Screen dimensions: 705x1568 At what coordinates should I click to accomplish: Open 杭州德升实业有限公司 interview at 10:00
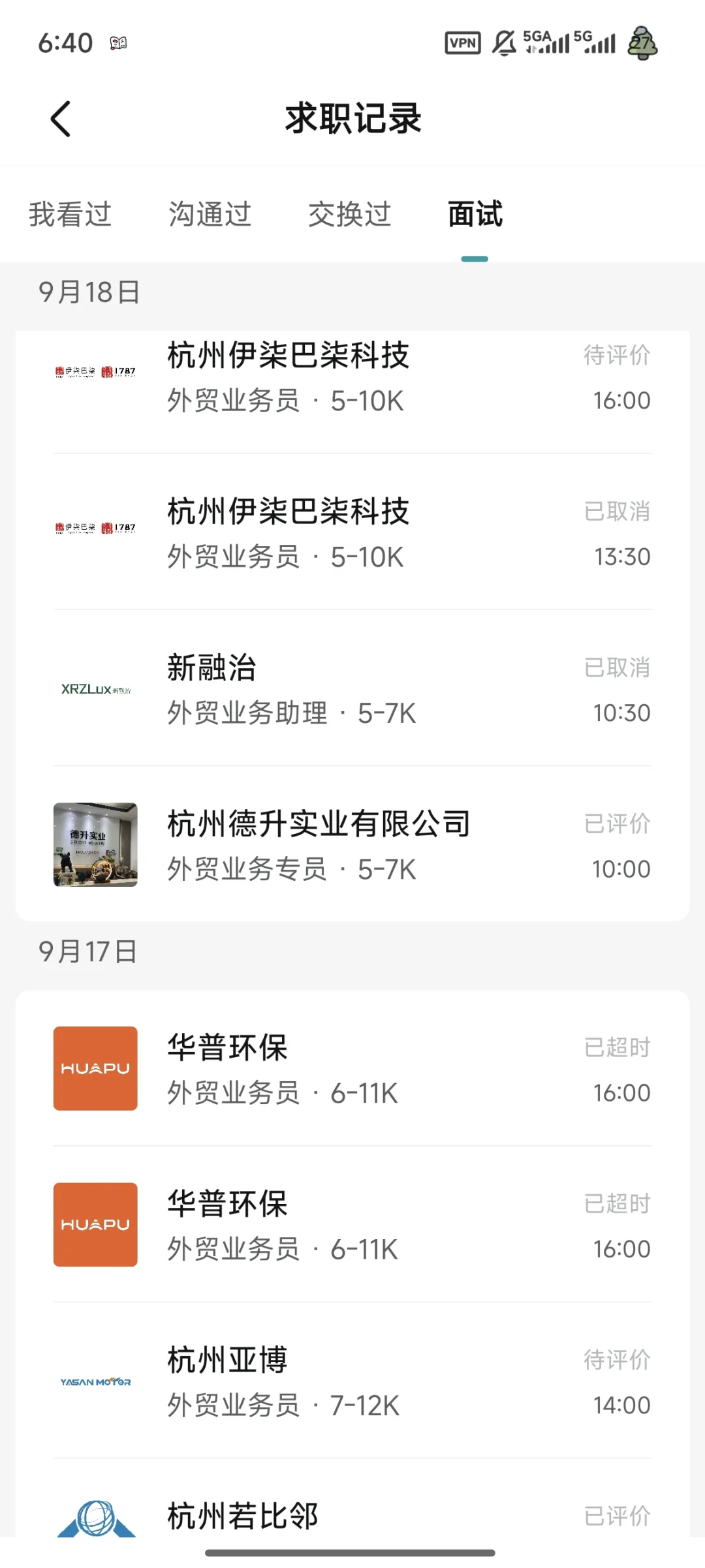(352, 846)
